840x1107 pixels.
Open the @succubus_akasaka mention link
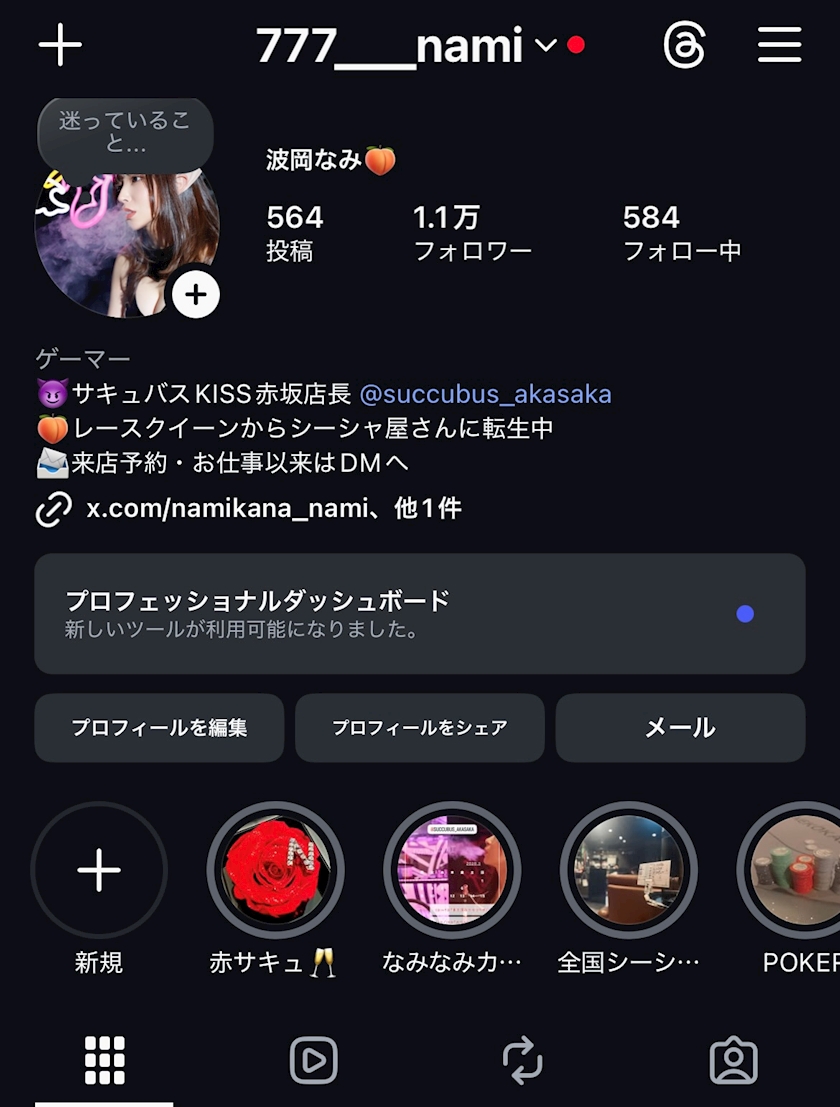[485, 395]
